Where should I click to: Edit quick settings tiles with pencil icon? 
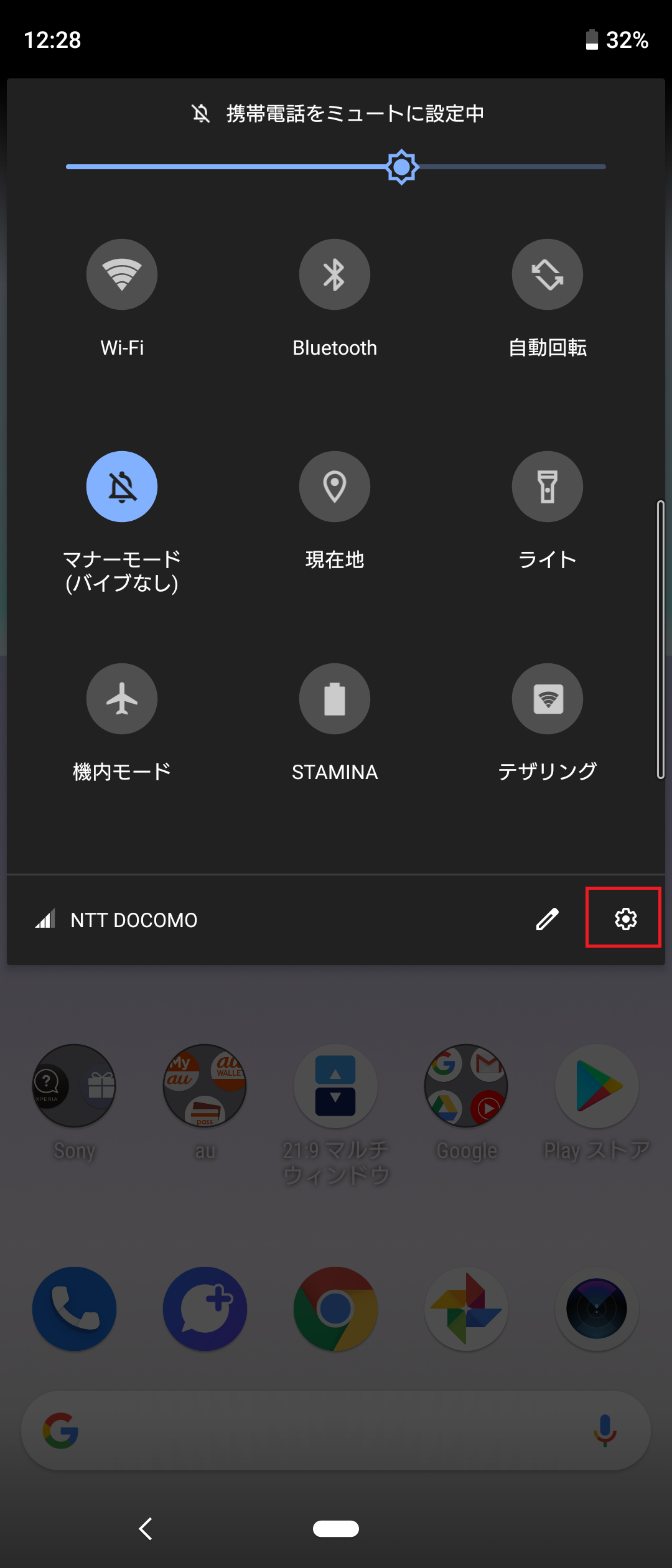tap(548, 920)
